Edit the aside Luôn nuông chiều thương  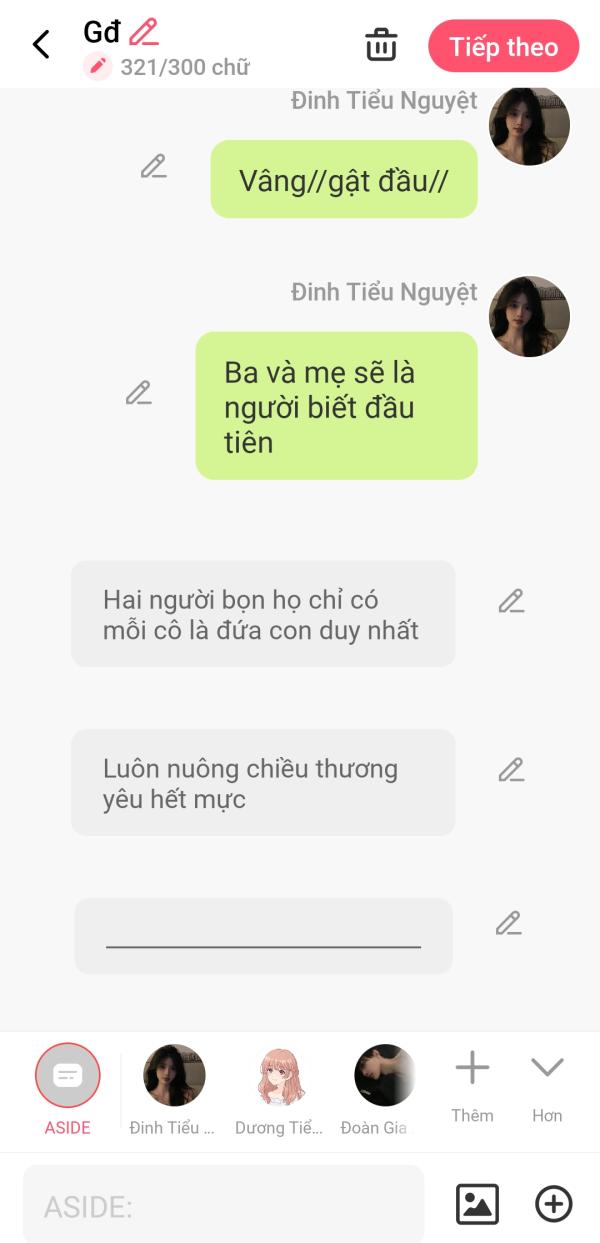coord(511,770)
